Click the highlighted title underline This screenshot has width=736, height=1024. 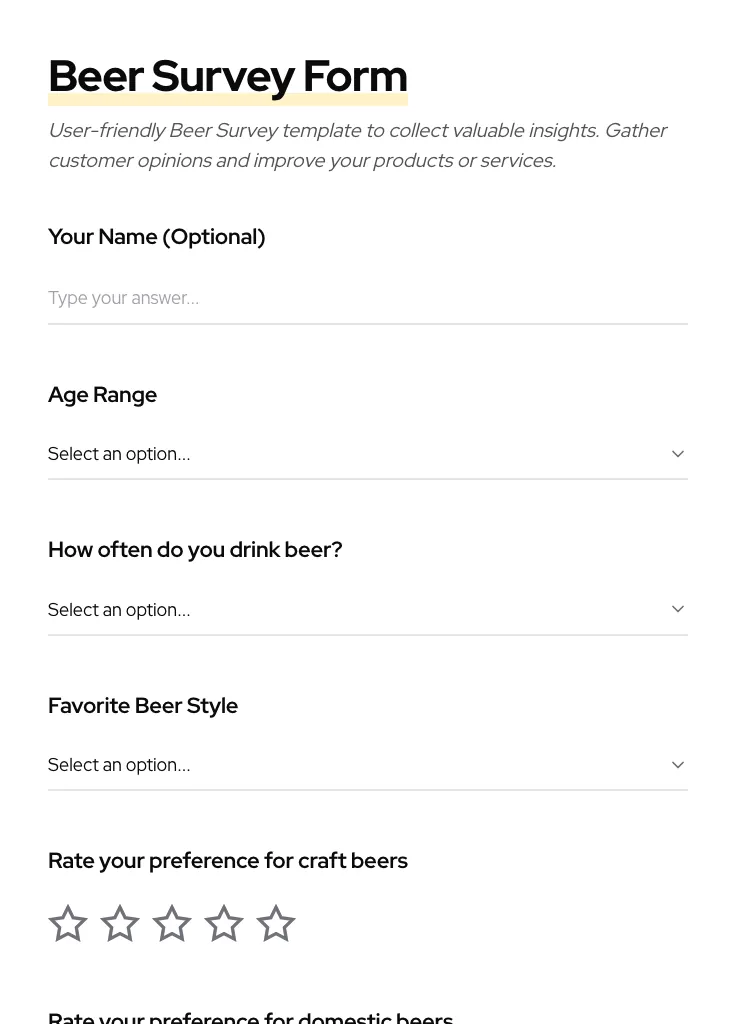(x=228, y=99)
